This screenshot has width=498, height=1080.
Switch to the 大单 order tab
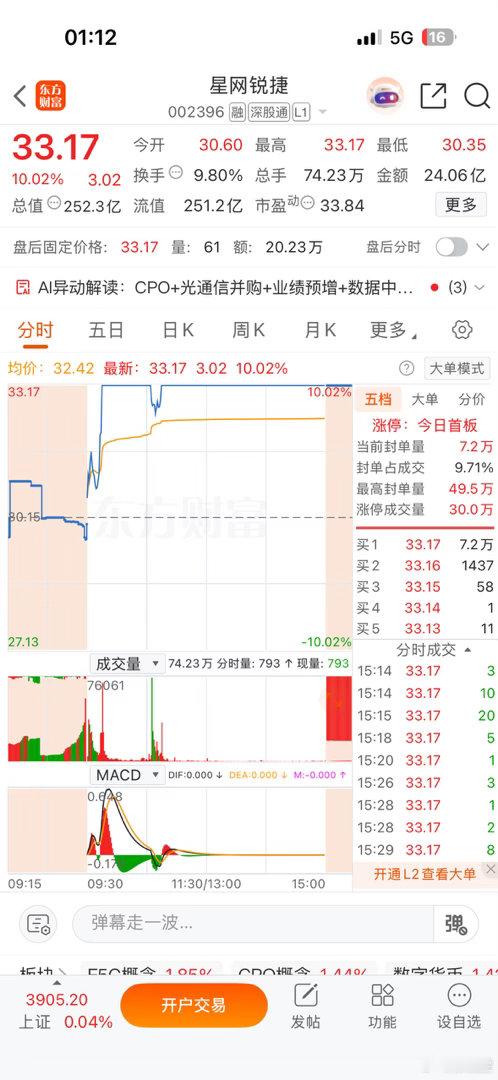coord(424,399)
